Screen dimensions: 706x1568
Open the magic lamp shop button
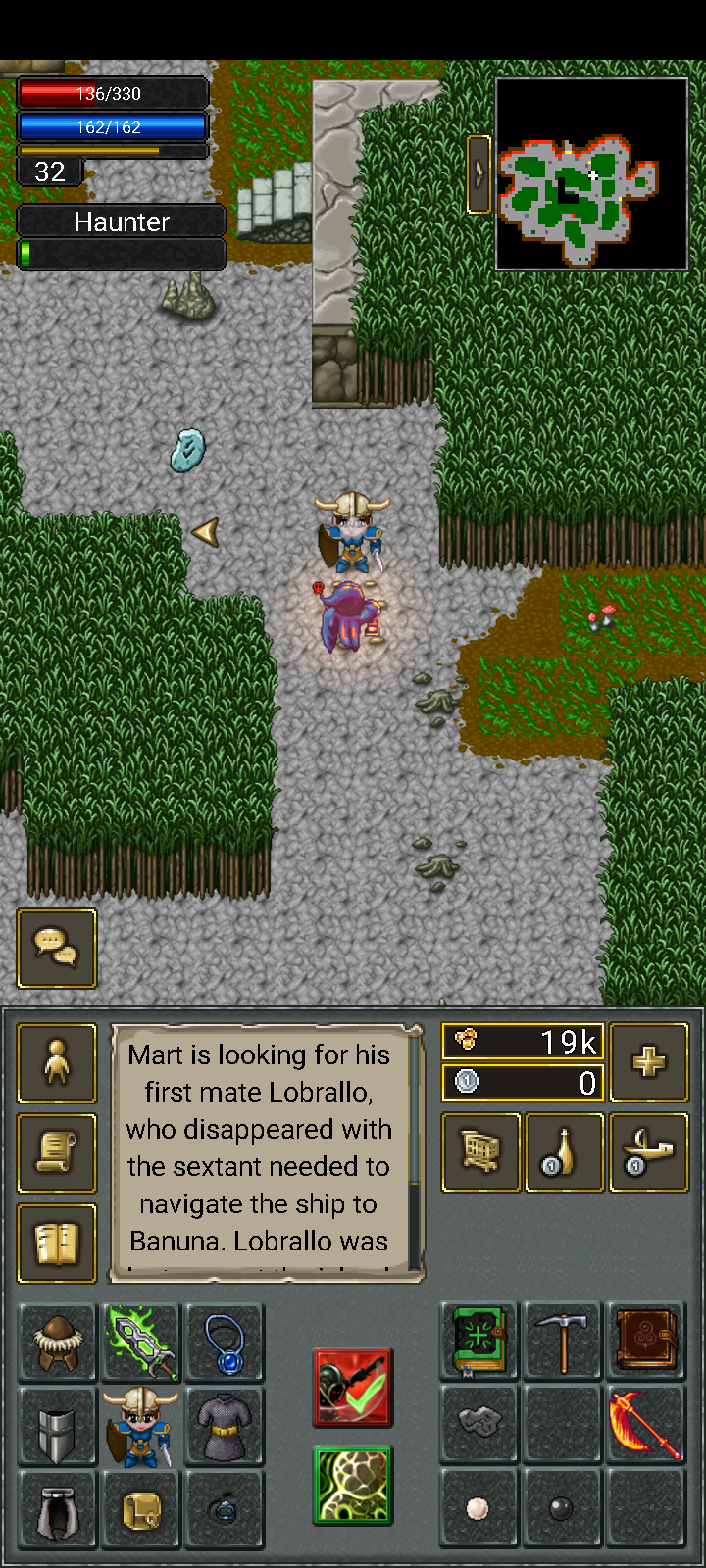point(648,1152)
